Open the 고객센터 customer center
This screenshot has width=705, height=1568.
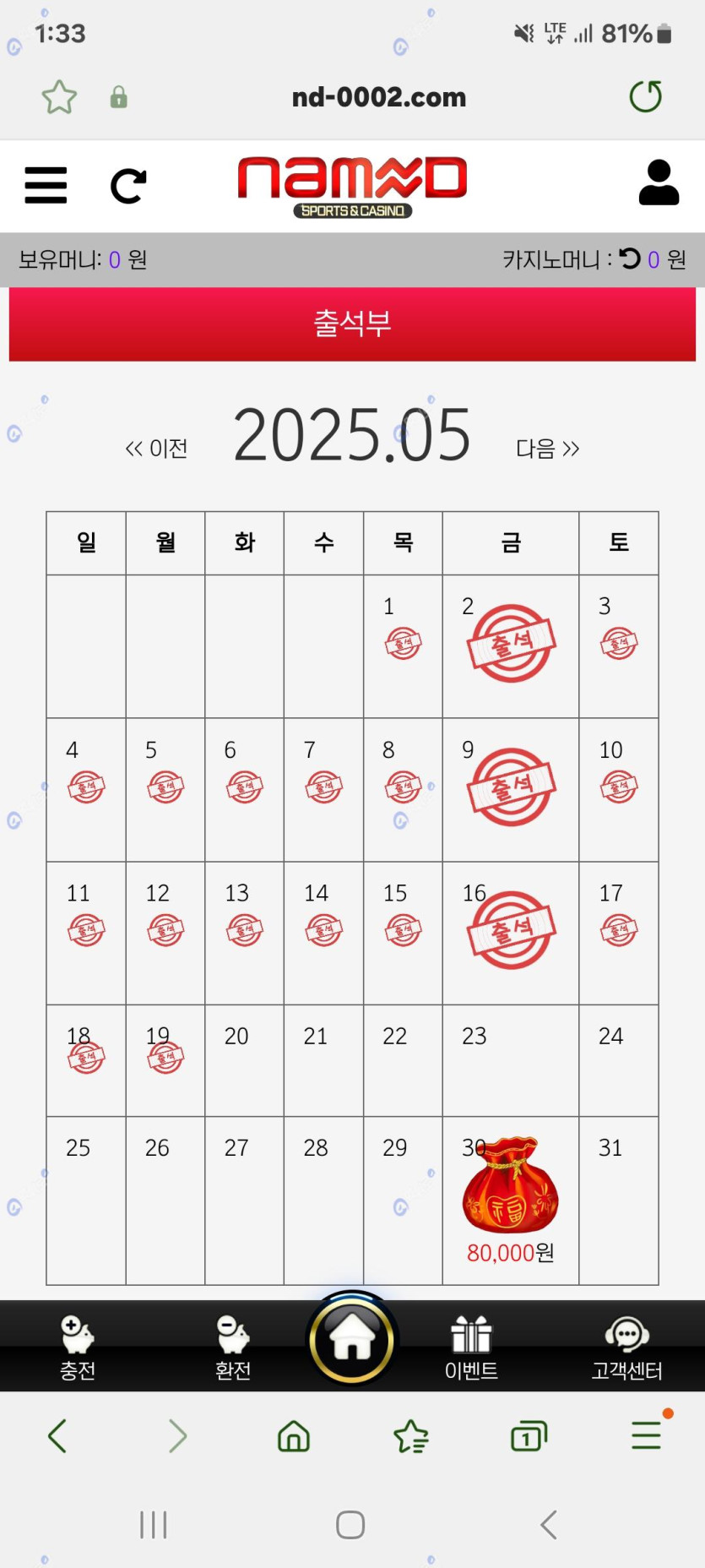click(626, 1347)
